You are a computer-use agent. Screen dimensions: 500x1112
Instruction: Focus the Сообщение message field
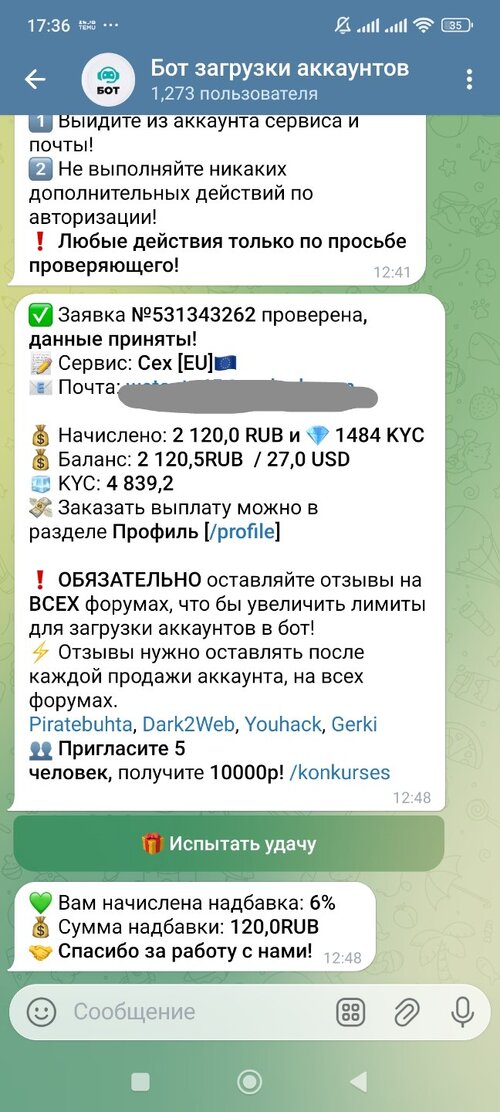[199, 1011]
